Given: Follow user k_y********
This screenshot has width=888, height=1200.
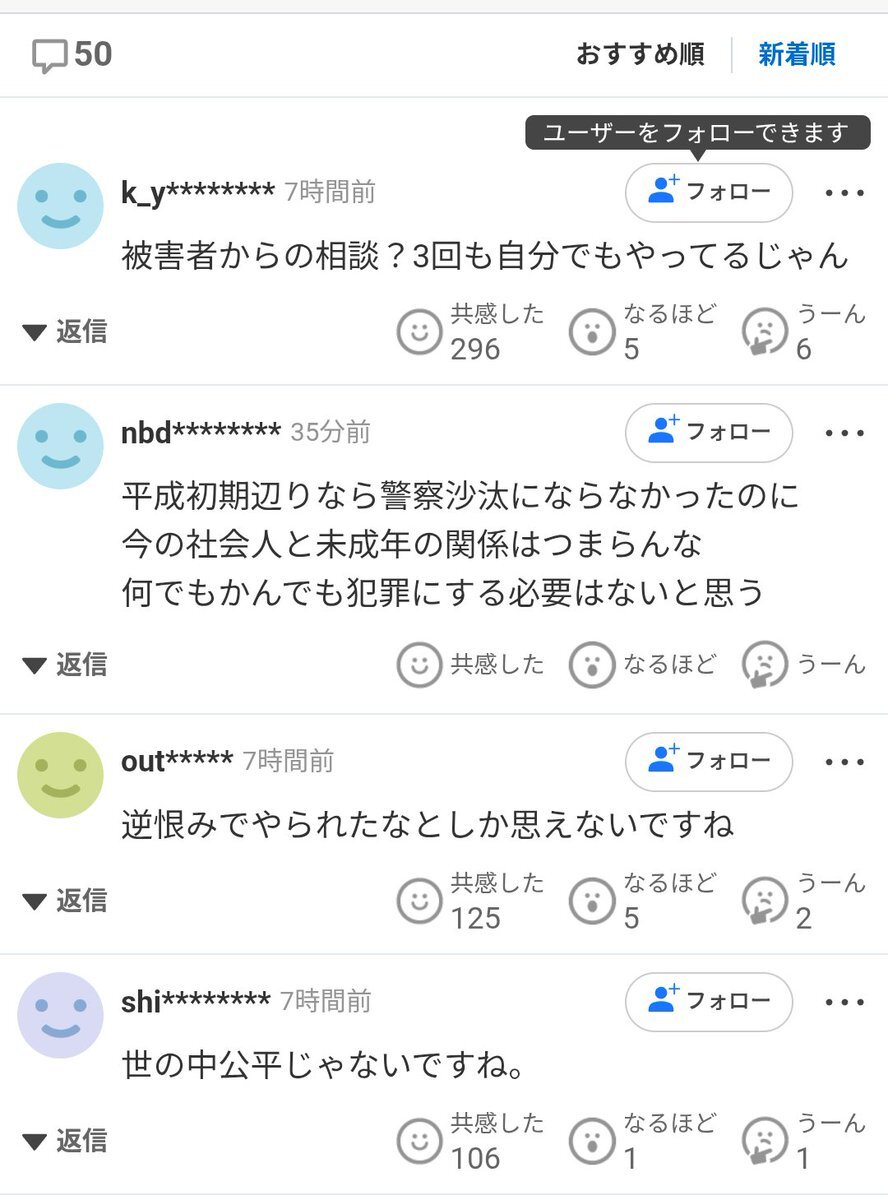Looking at the screenshot, I should pos(709,192).
